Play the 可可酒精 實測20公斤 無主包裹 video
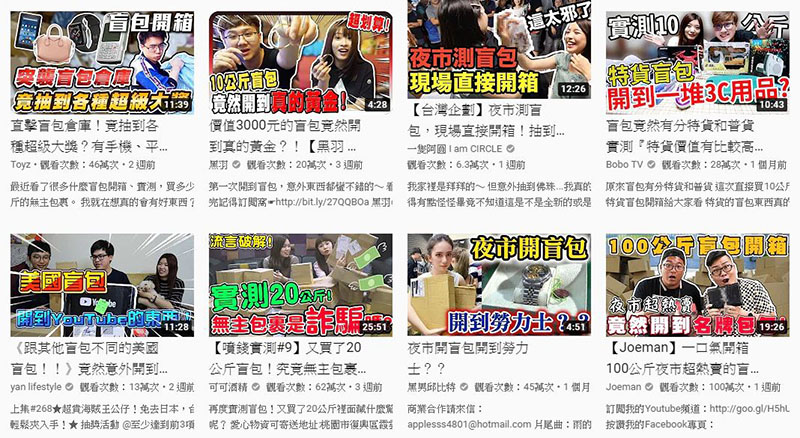The image size is (800, 438). click(x=299, y=285)
